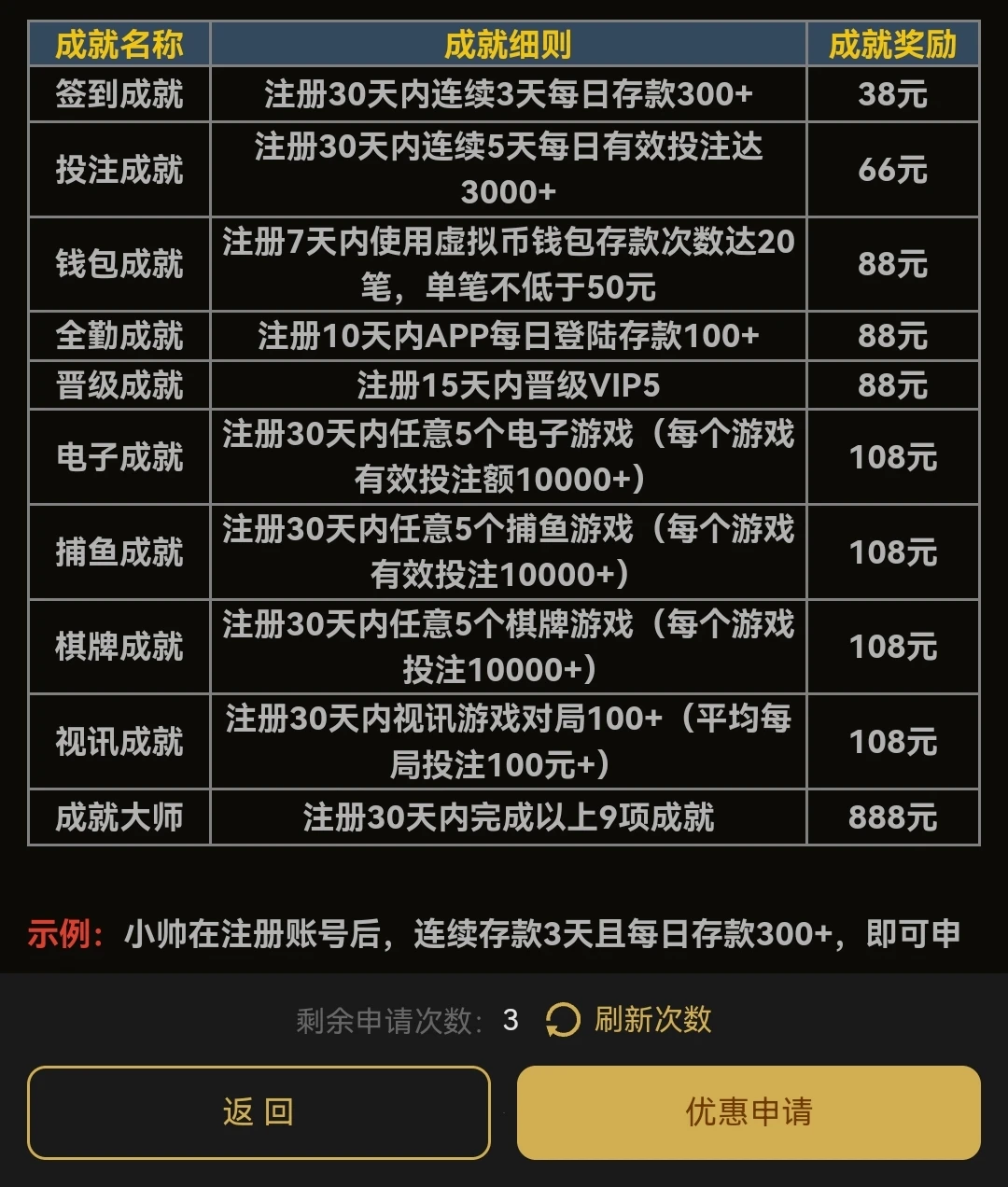Select the 捕鱼成就 achievement row
Viewport: 1008px width, 1187px height.
click(119, 552)
